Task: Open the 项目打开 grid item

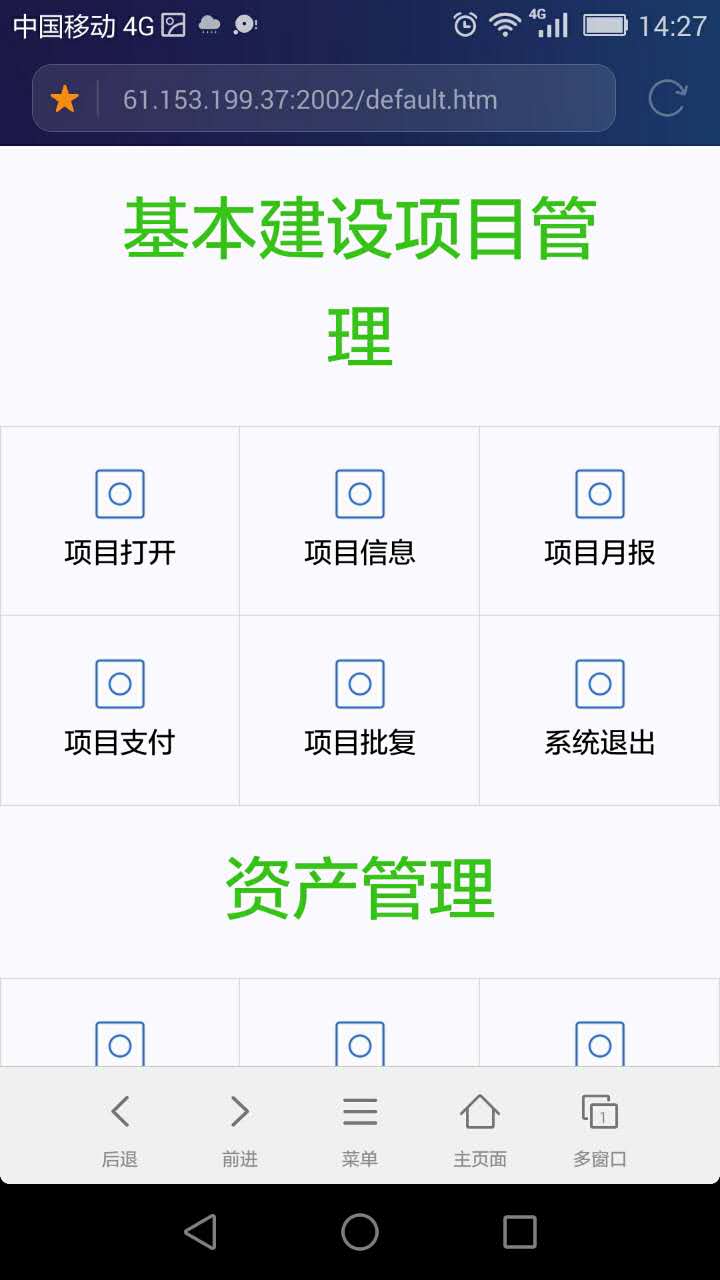Action: pos(120,520)
